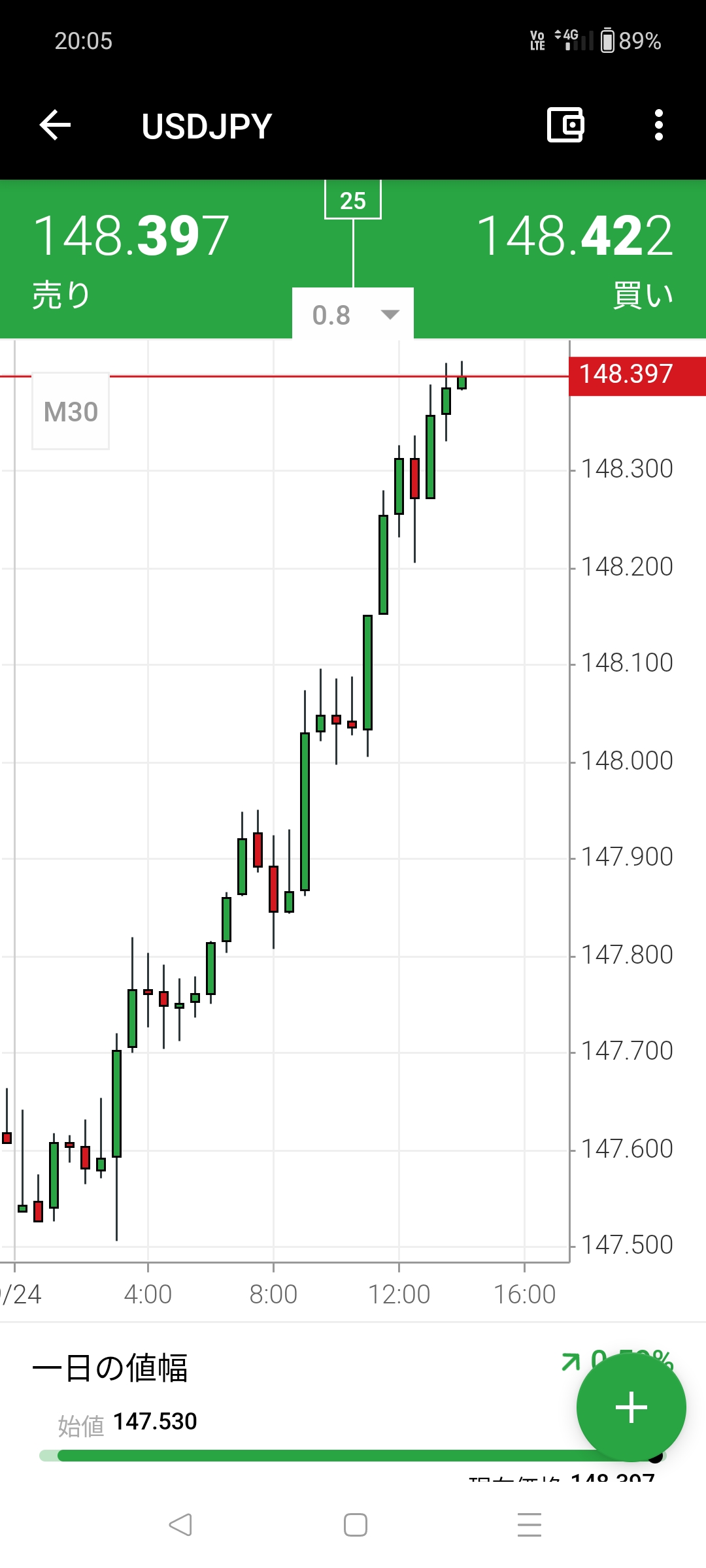706x1568 pixels.
Task: Go to the phone's home screen
Action: (355, 1525)
